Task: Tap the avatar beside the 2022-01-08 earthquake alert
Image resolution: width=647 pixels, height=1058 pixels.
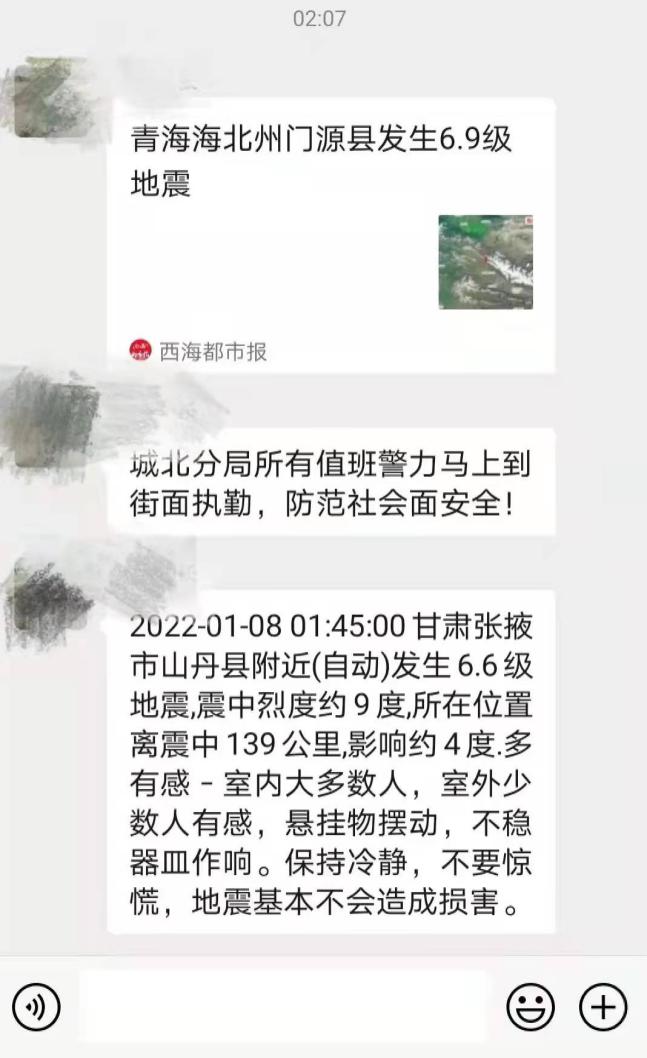Action: click(x=50, y=595)
